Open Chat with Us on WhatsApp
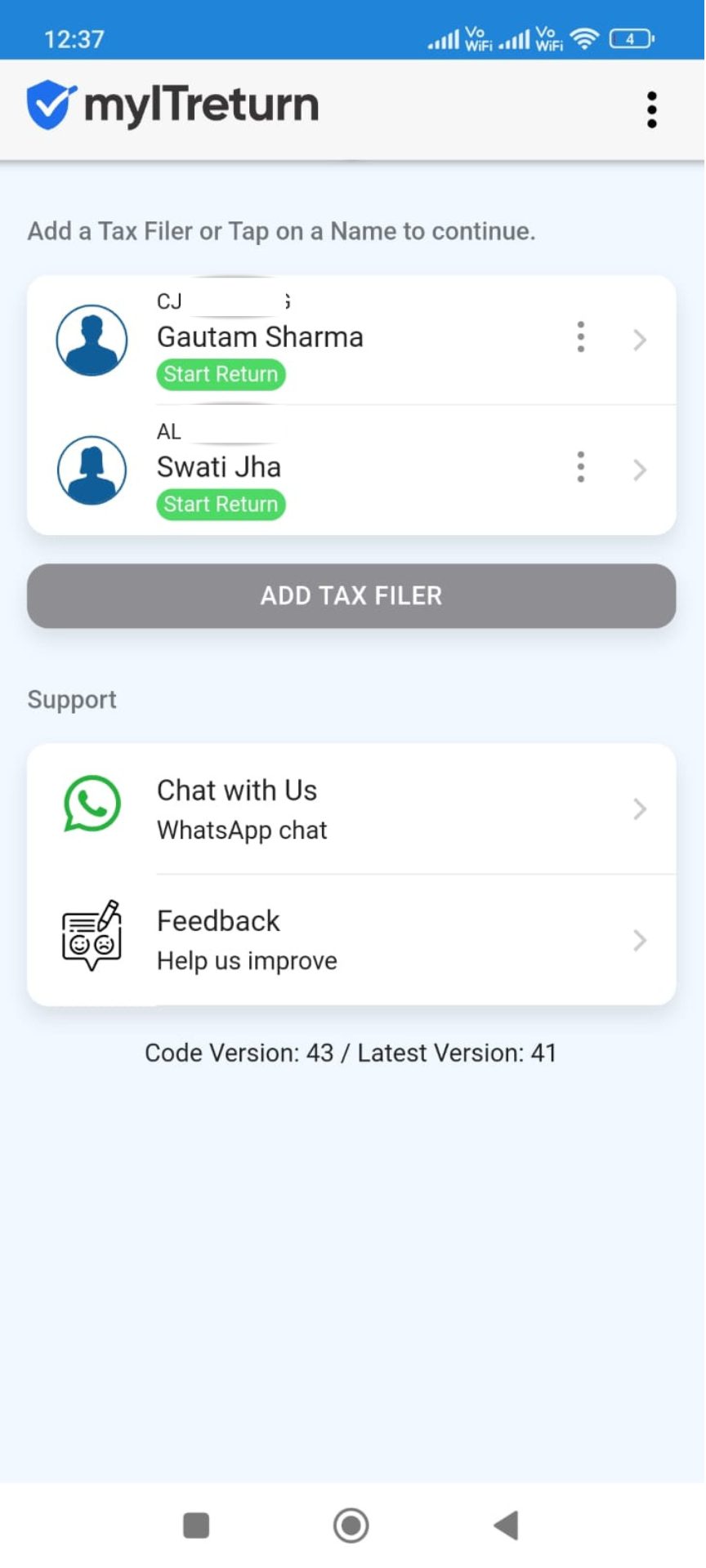 [351, 809]
